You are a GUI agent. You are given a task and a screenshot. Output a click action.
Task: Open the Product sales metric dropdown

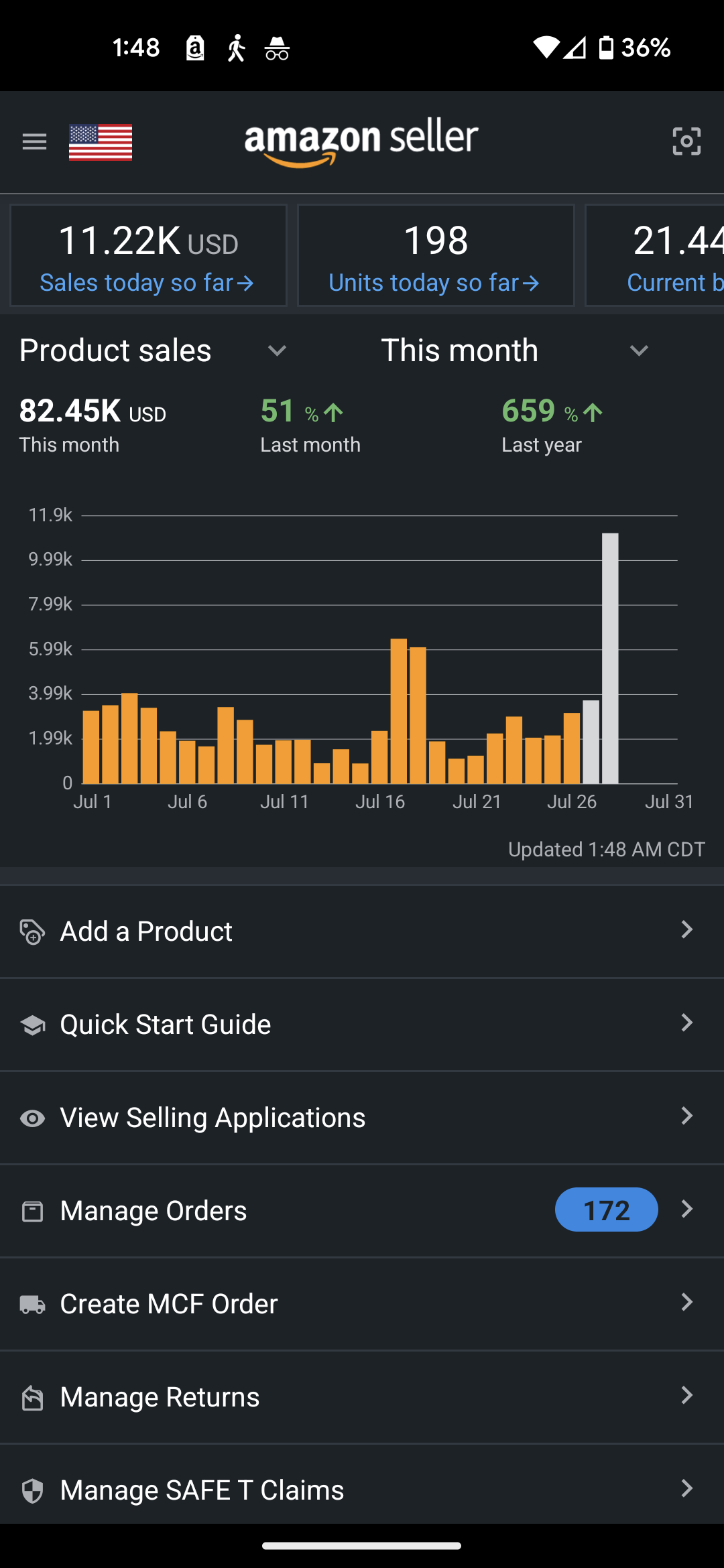click(277, 350)
